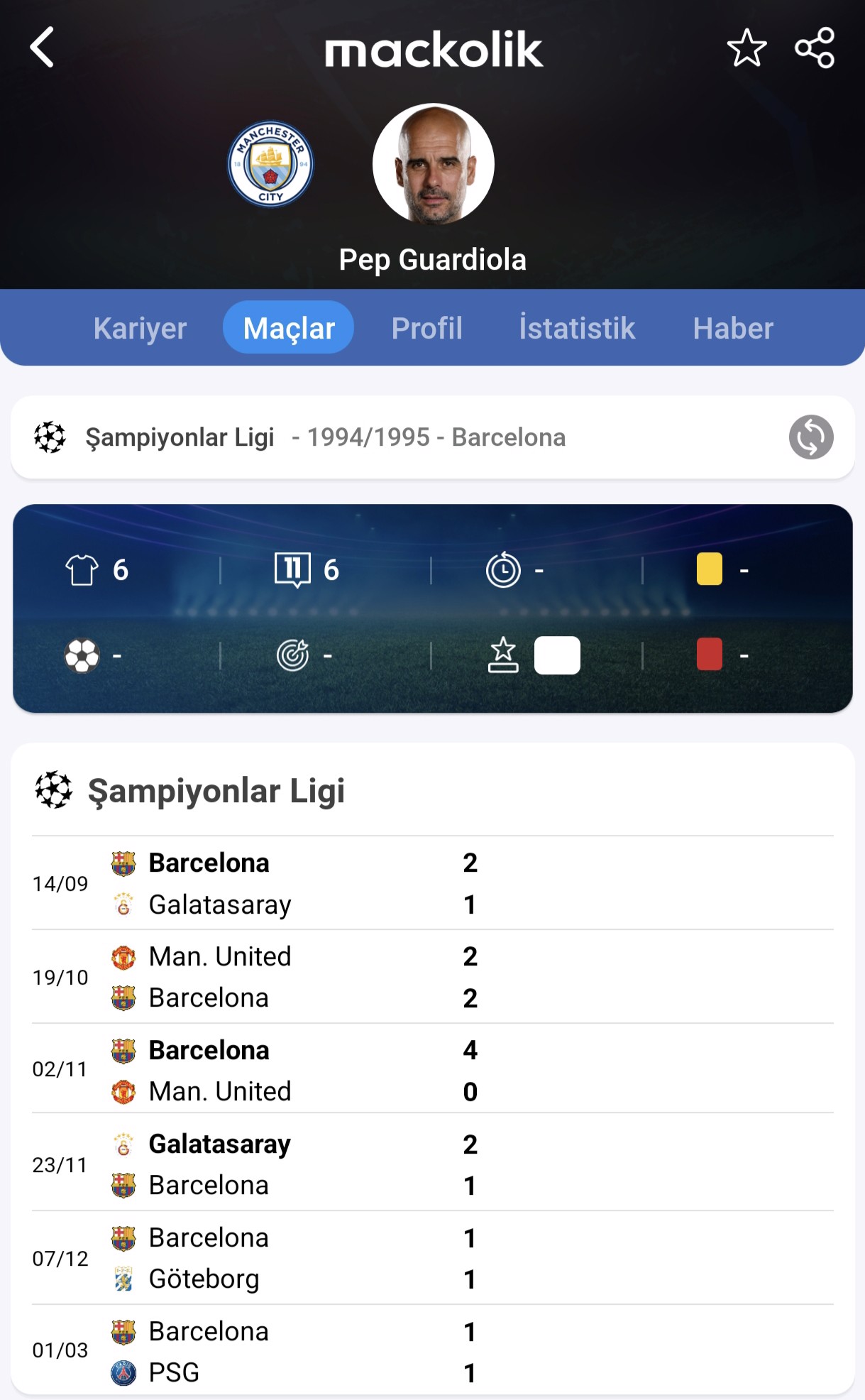This screenshot has height=1400, width=865.
Task: Switch to the Profil tab
Action: [426, 328]
